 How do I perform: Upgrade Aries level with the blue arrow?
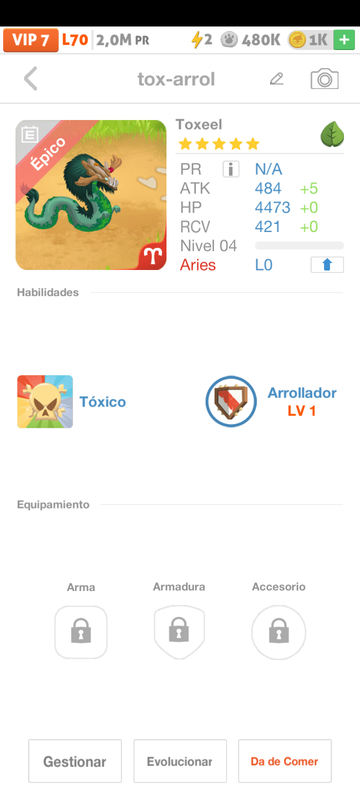coord(327,264)
